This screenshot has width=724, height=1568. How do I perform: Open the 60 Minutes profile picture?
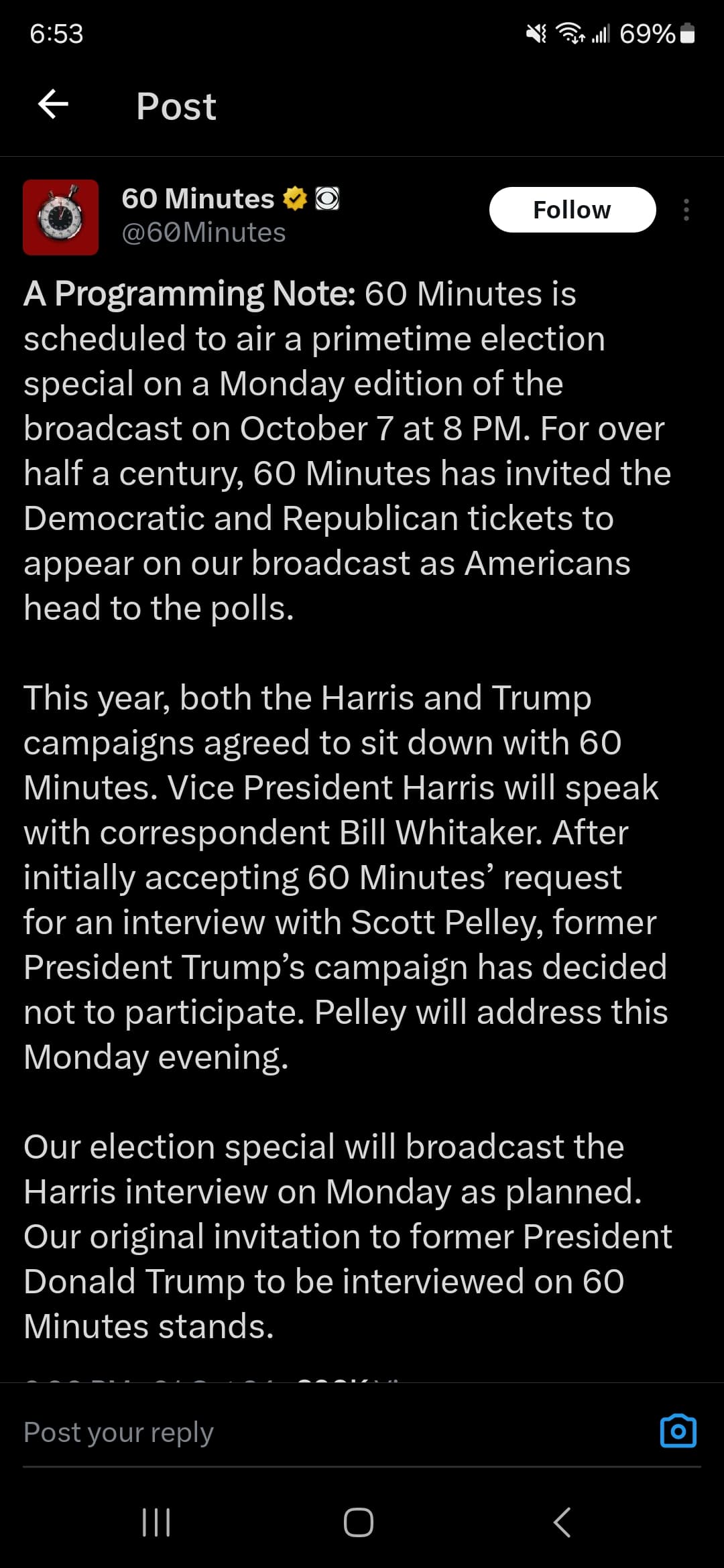[61, 217]
